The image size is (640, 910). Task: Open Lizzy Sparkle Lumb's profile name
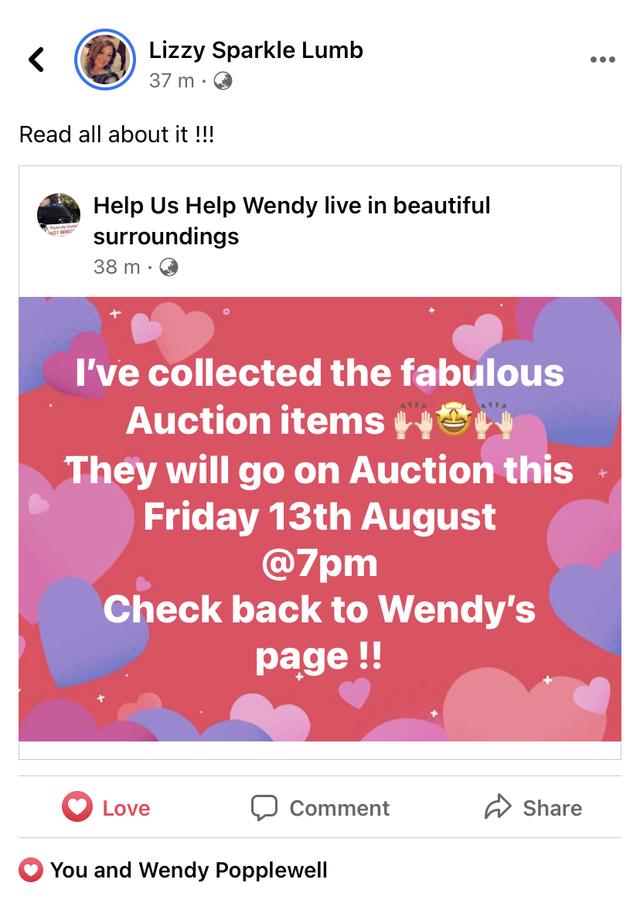(x=255, y=50)
